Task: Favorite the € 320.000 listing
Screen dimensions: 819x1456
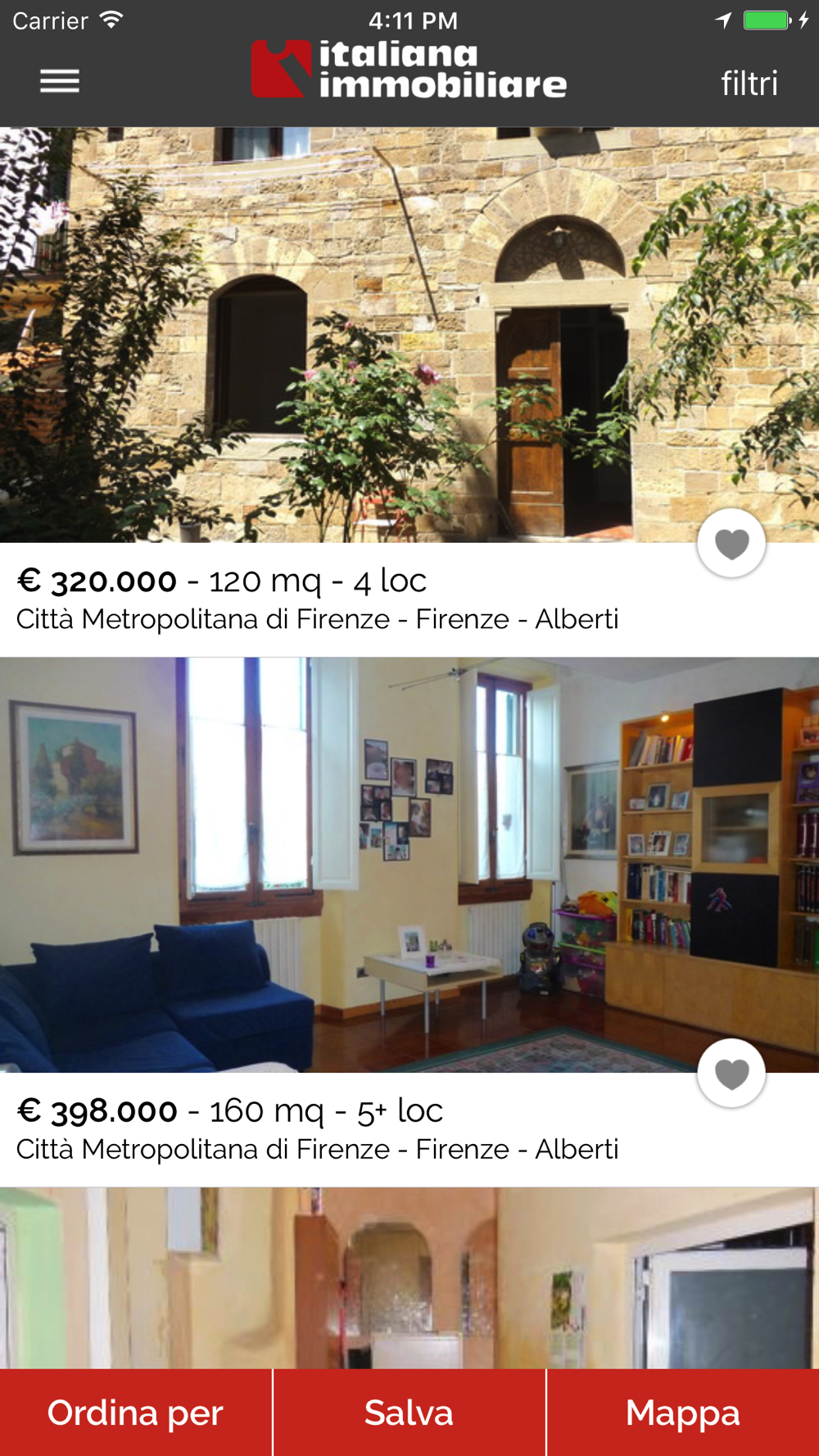Action: click(731, 543)
